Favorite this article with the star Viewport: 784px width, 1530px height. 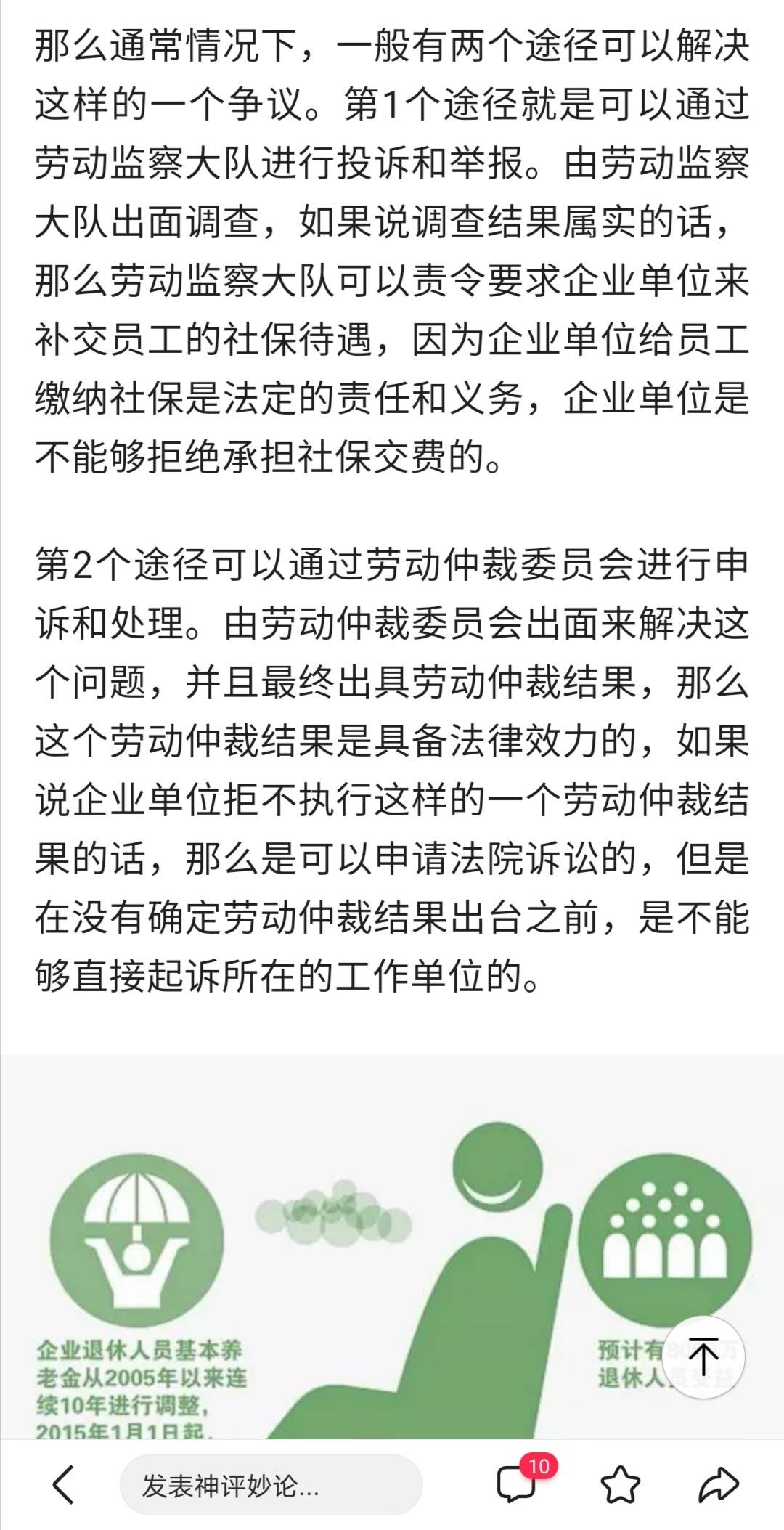(619, 1486)
